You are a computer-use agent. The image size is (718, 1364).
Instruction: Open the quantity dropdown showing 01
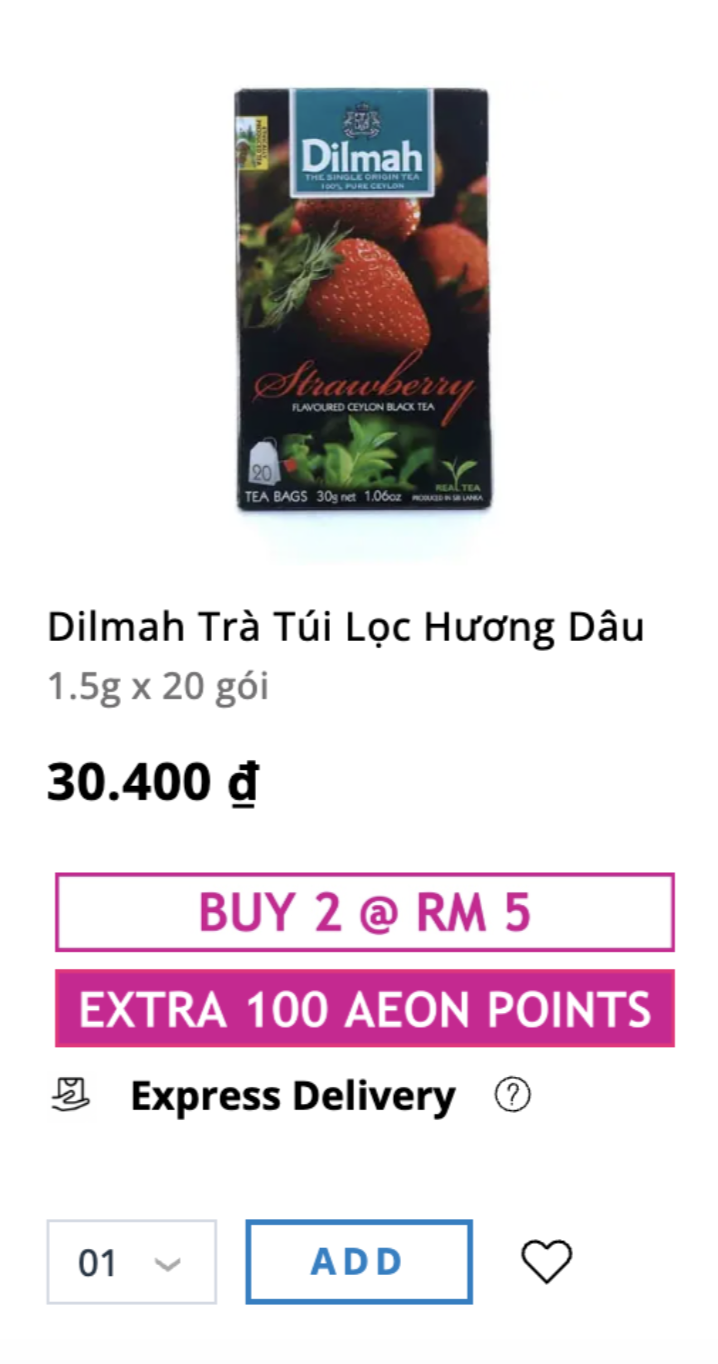pyautogui.click(x=131, y=1262)
